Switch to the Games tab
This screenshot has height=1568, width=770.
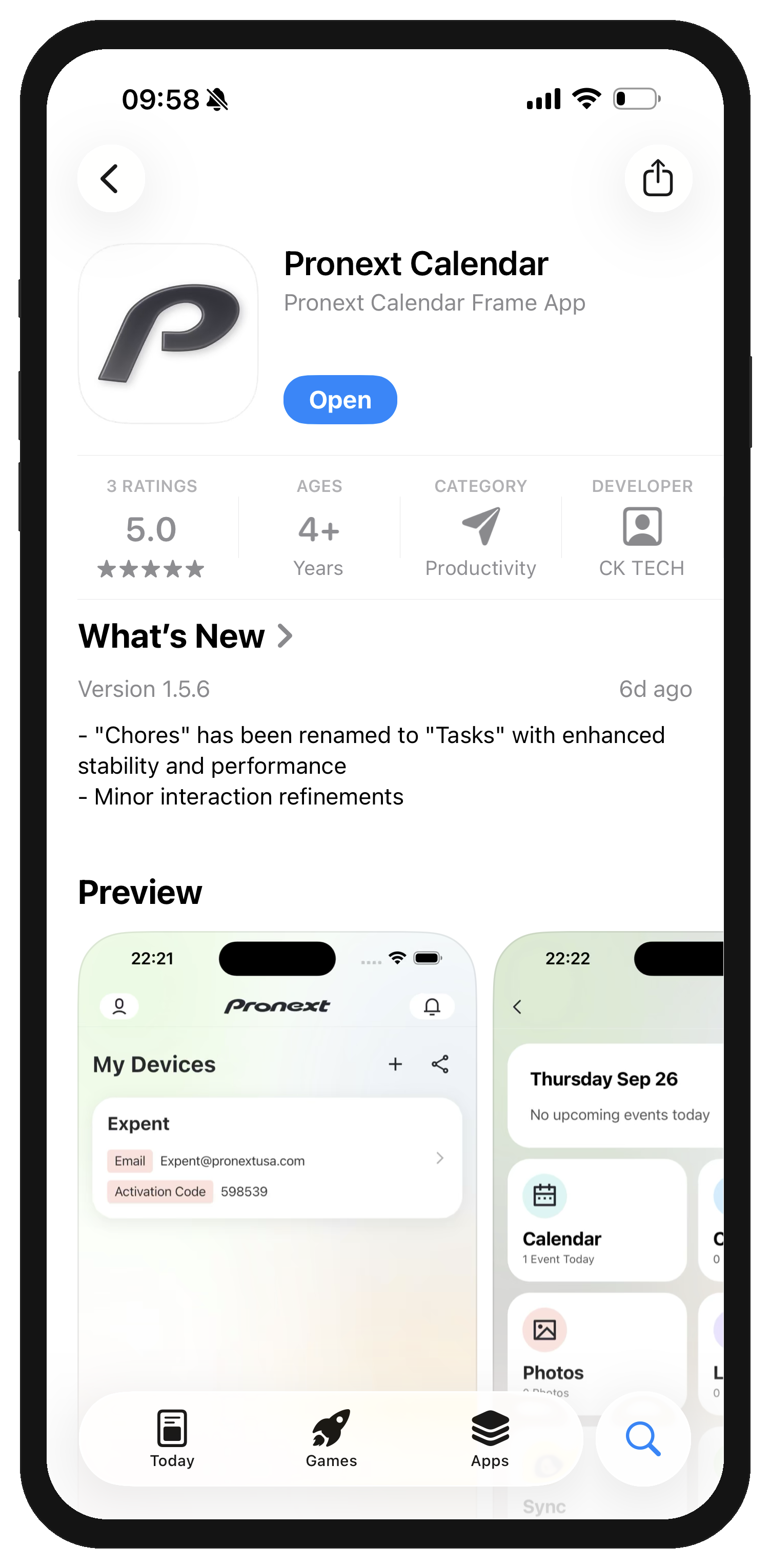pyautogui.click(x=331, y=1439)
